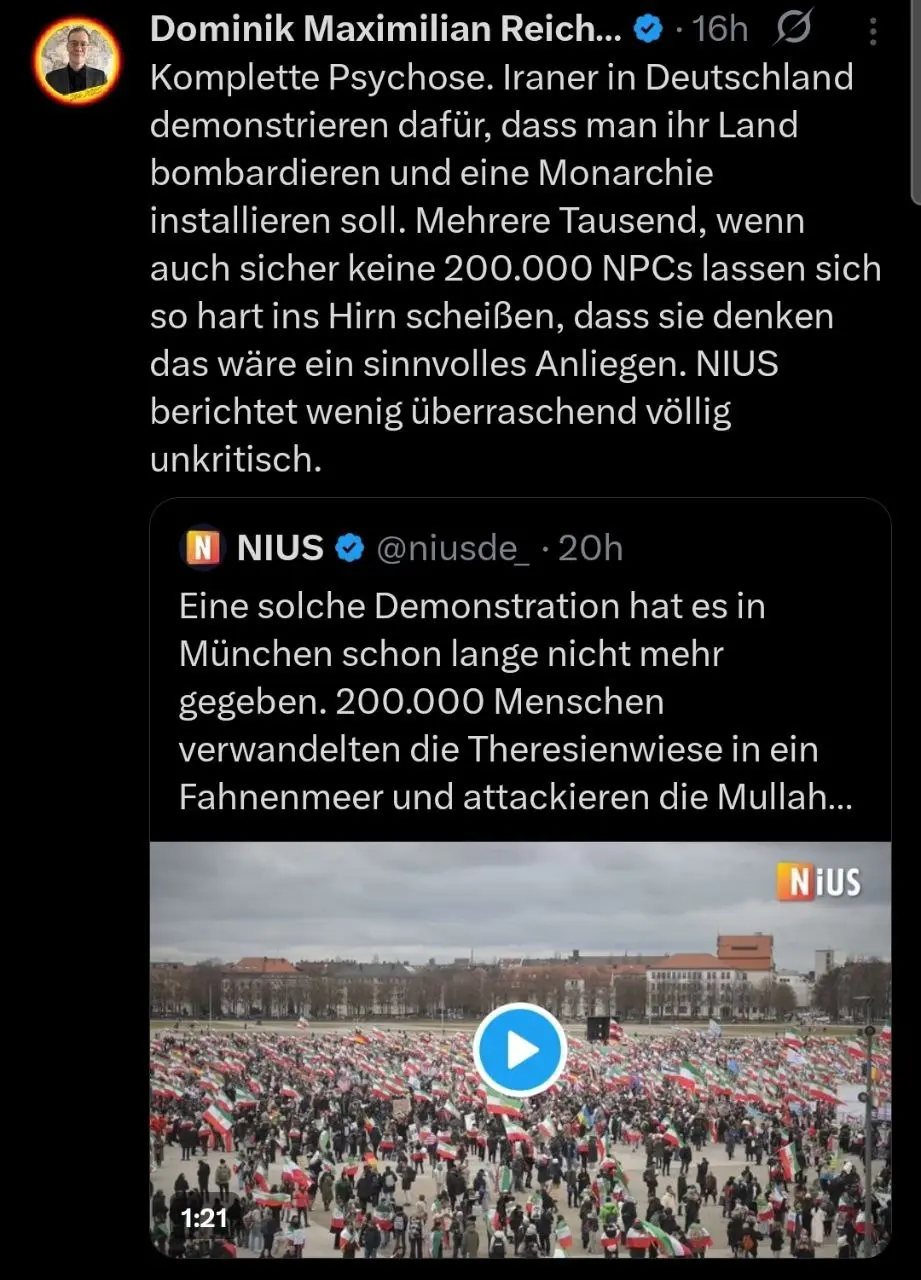Open Dominik Maximilian Reich's profile picture
921x1280 pixels.
(x=76, y=62)
